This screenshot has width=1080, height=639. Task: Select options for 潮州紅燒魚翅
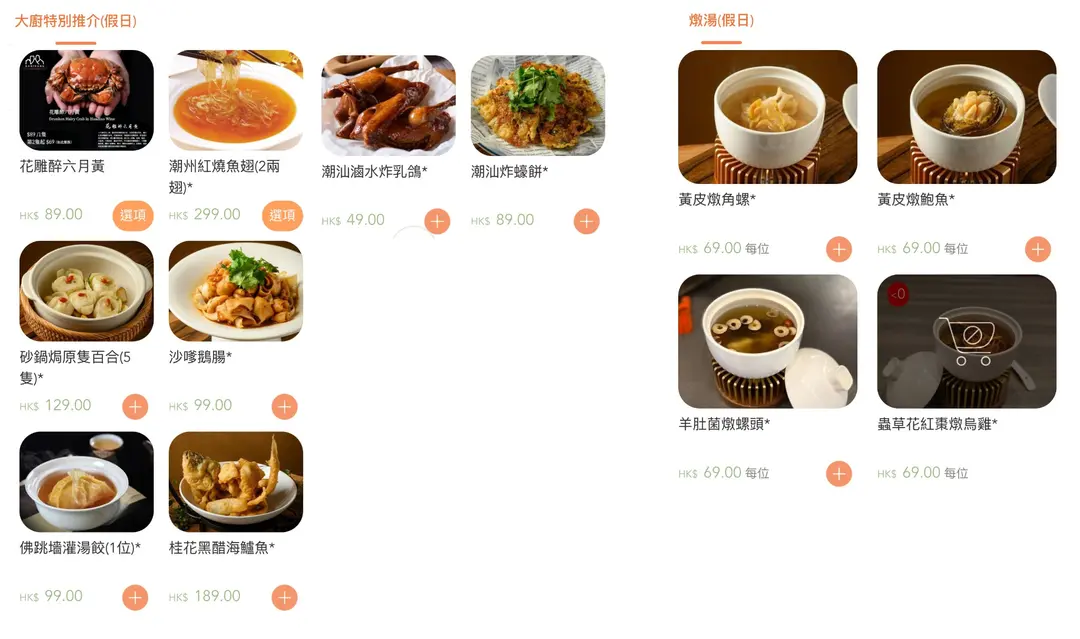point(282,216)
